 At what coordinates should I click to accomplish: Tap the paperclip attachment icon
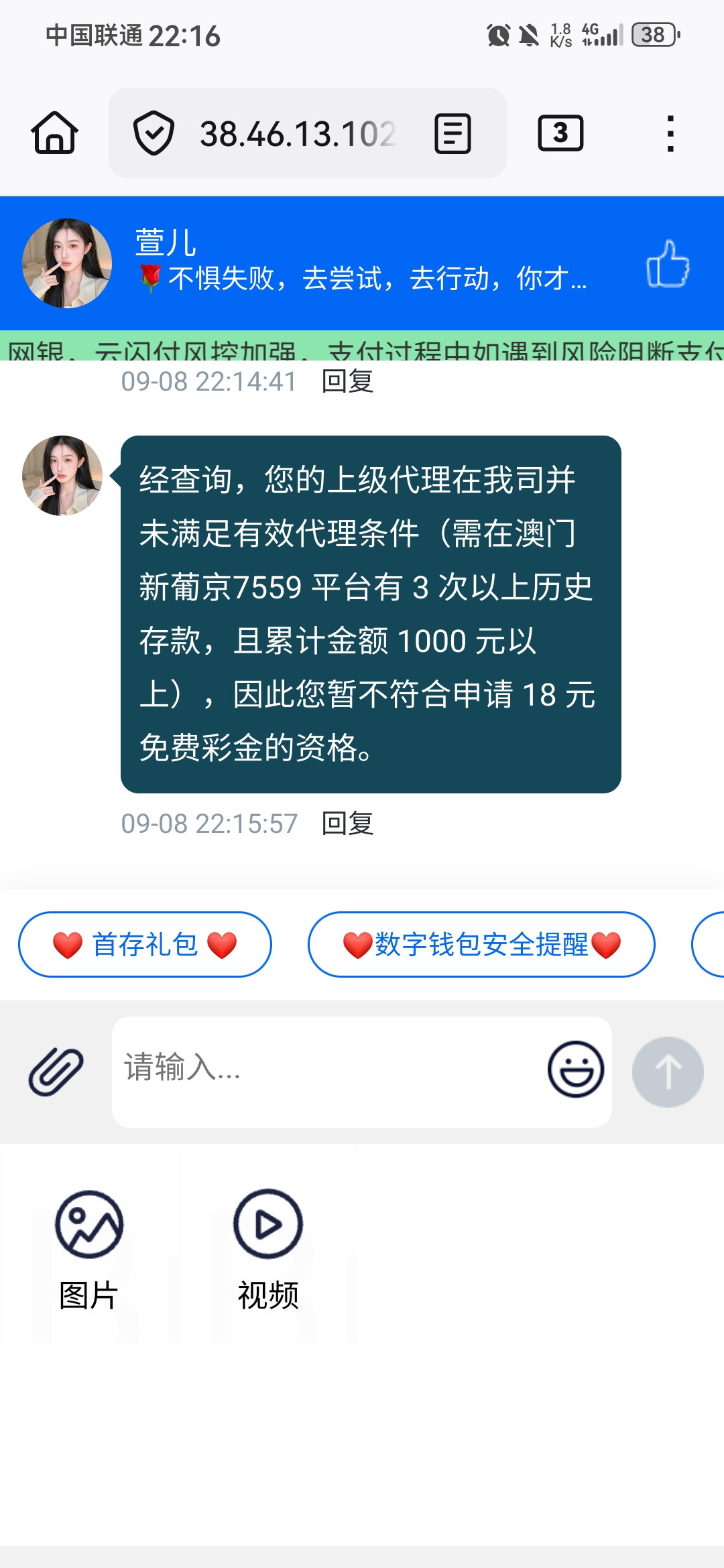pyautogui.click(x=56, y=1071)
